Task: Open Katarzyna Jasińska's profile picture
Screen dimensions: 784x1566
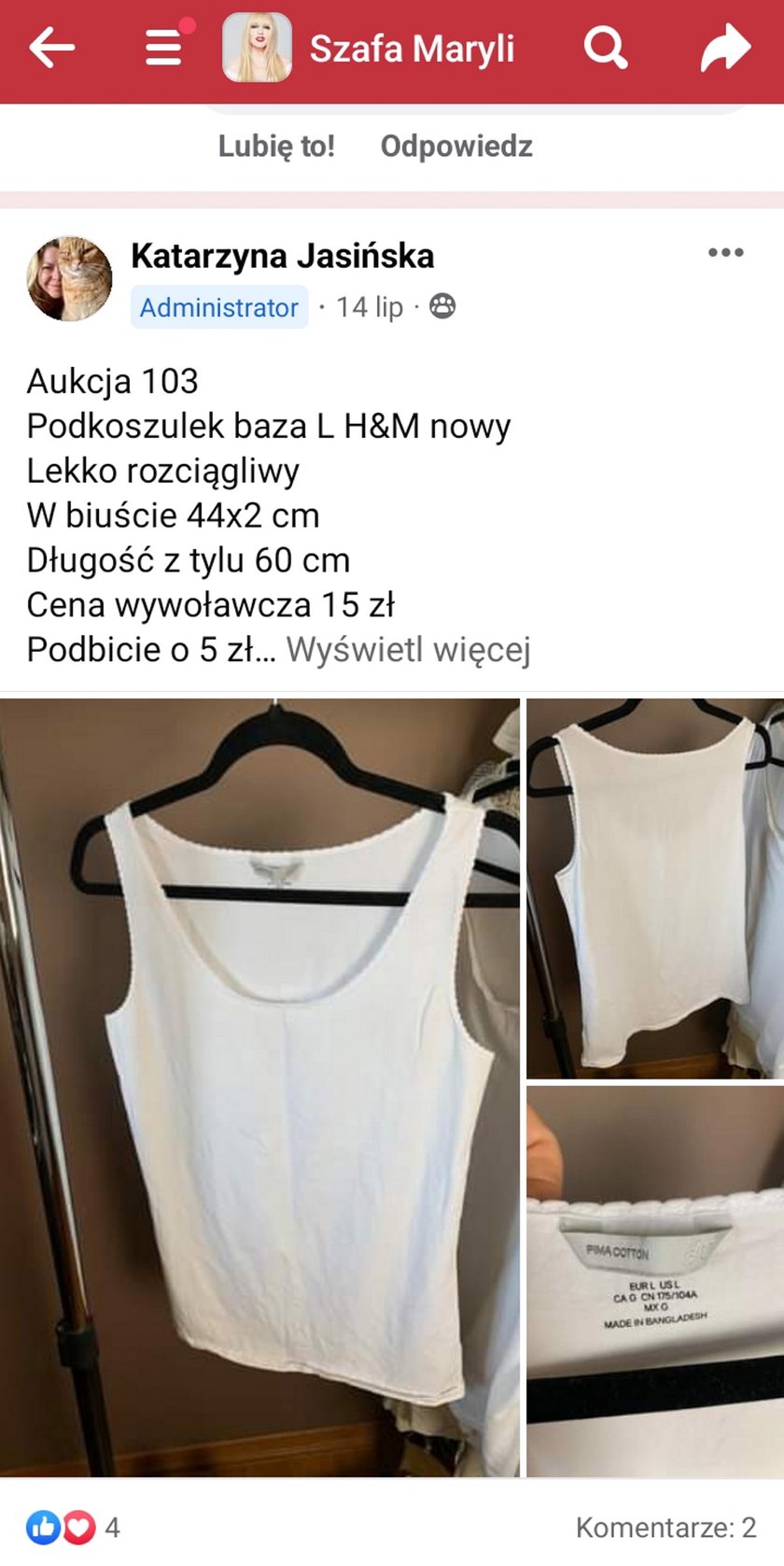Action: (x=70, y=278)
